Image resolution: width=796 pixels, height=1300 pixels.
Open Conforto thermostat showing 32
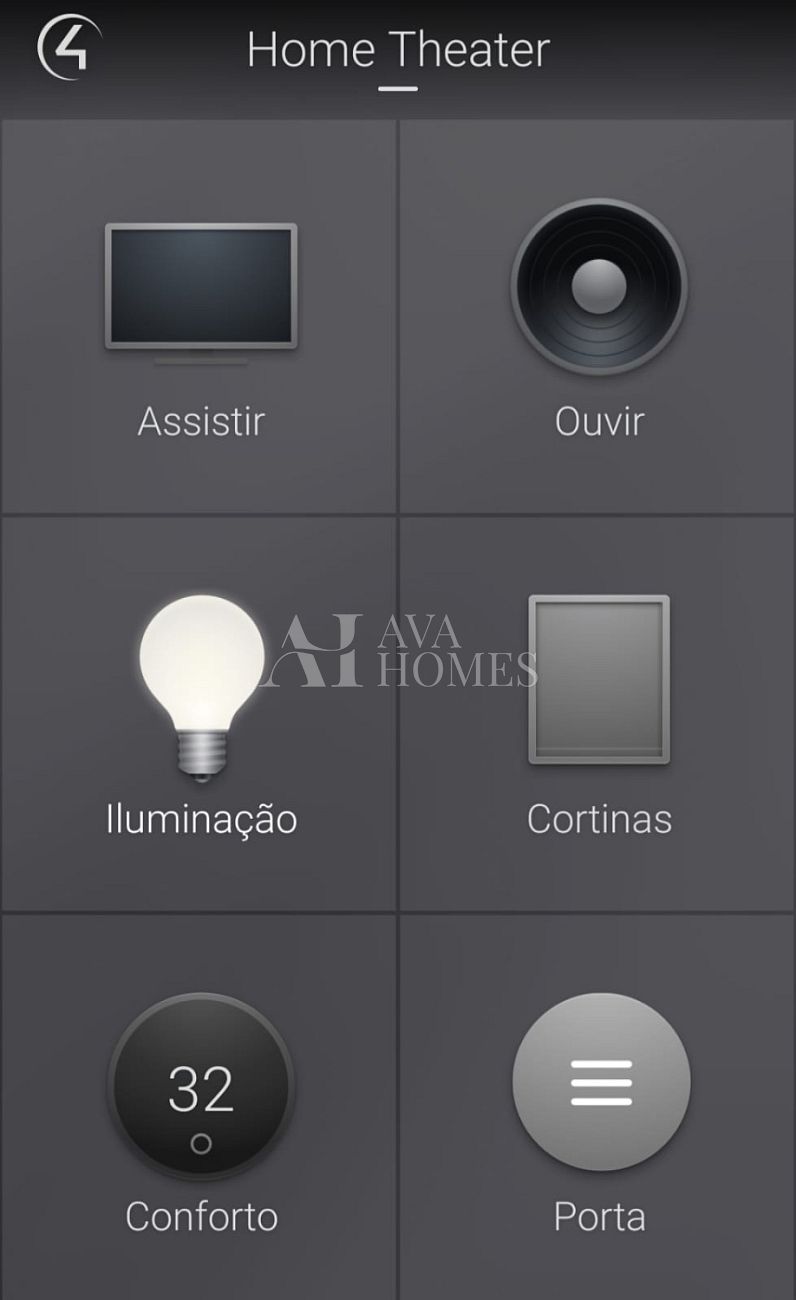pos(200,1110)
